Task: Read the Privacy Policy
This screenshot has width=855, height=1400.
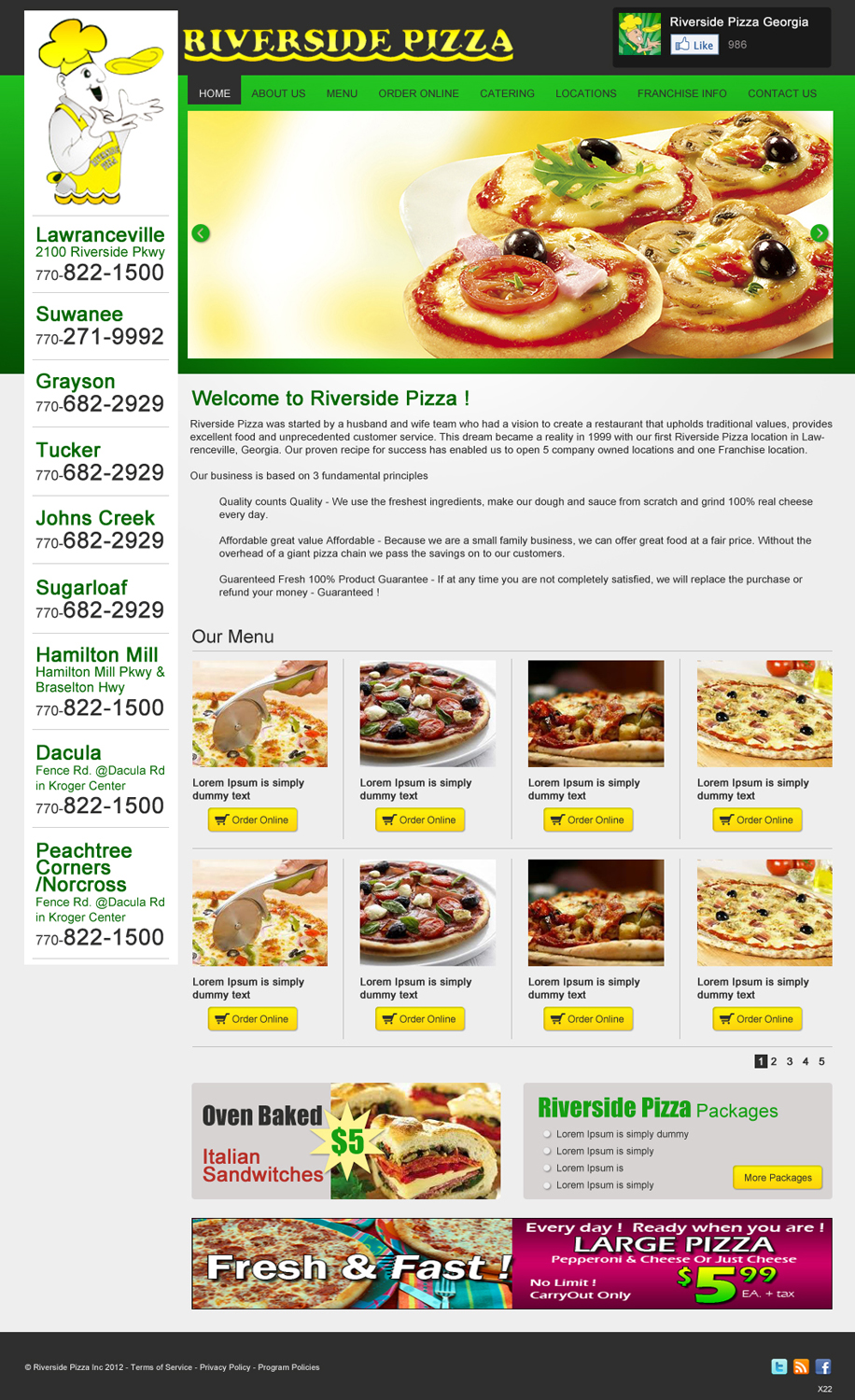Action: click(225, 1367)
